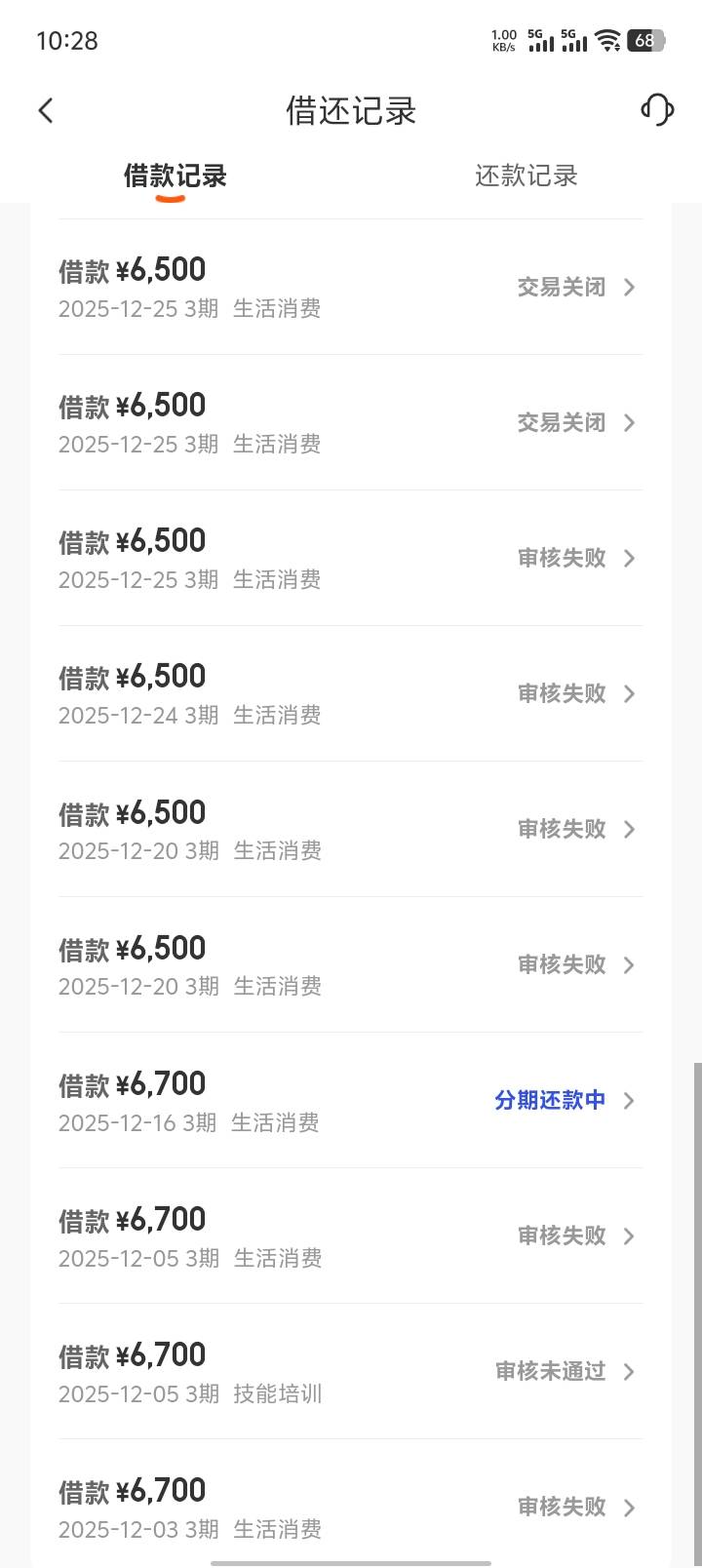Switch to the 还款记录 tab

click(x=526, y=176)
